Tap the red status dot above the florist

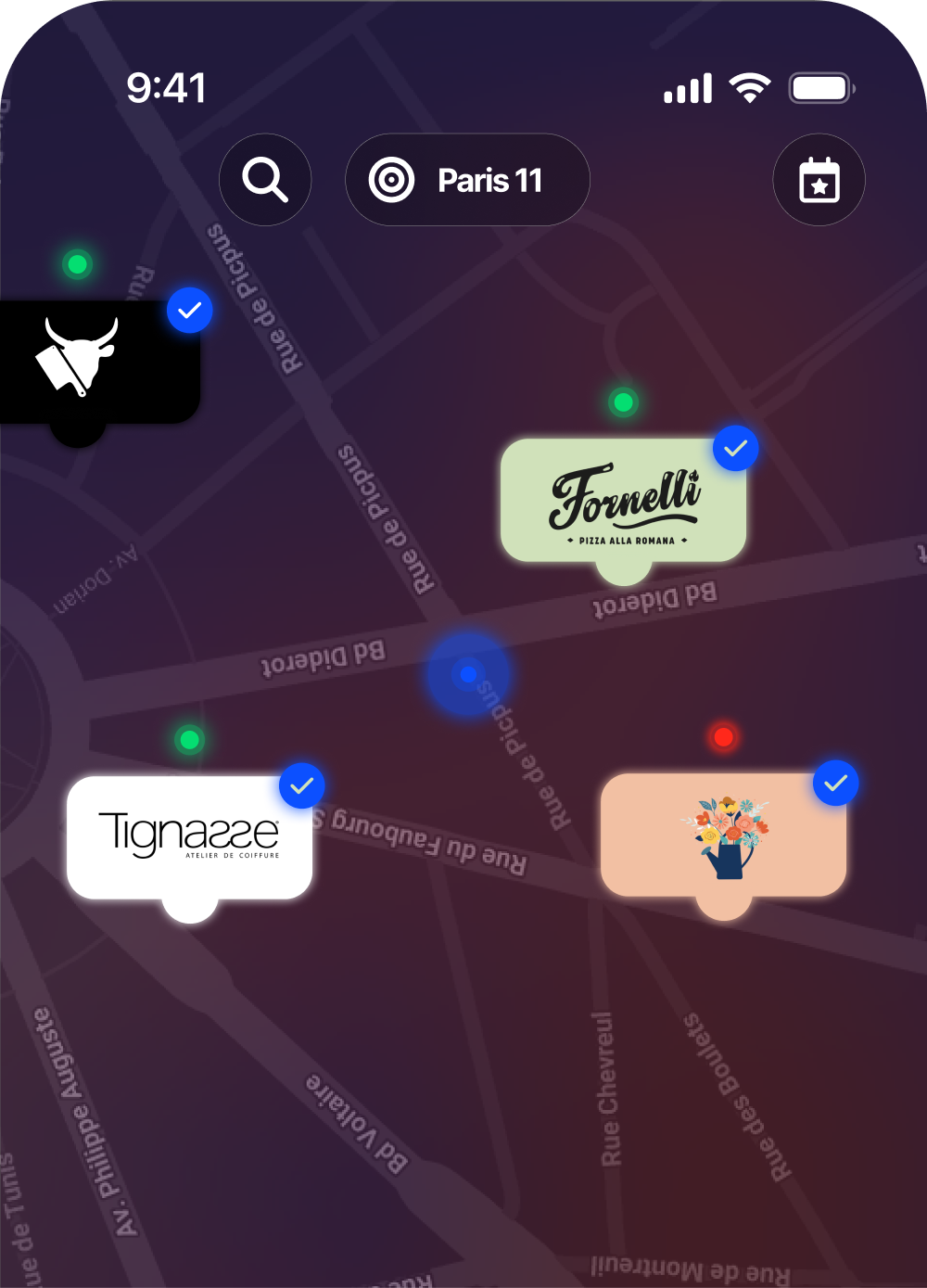click(723, 738)
